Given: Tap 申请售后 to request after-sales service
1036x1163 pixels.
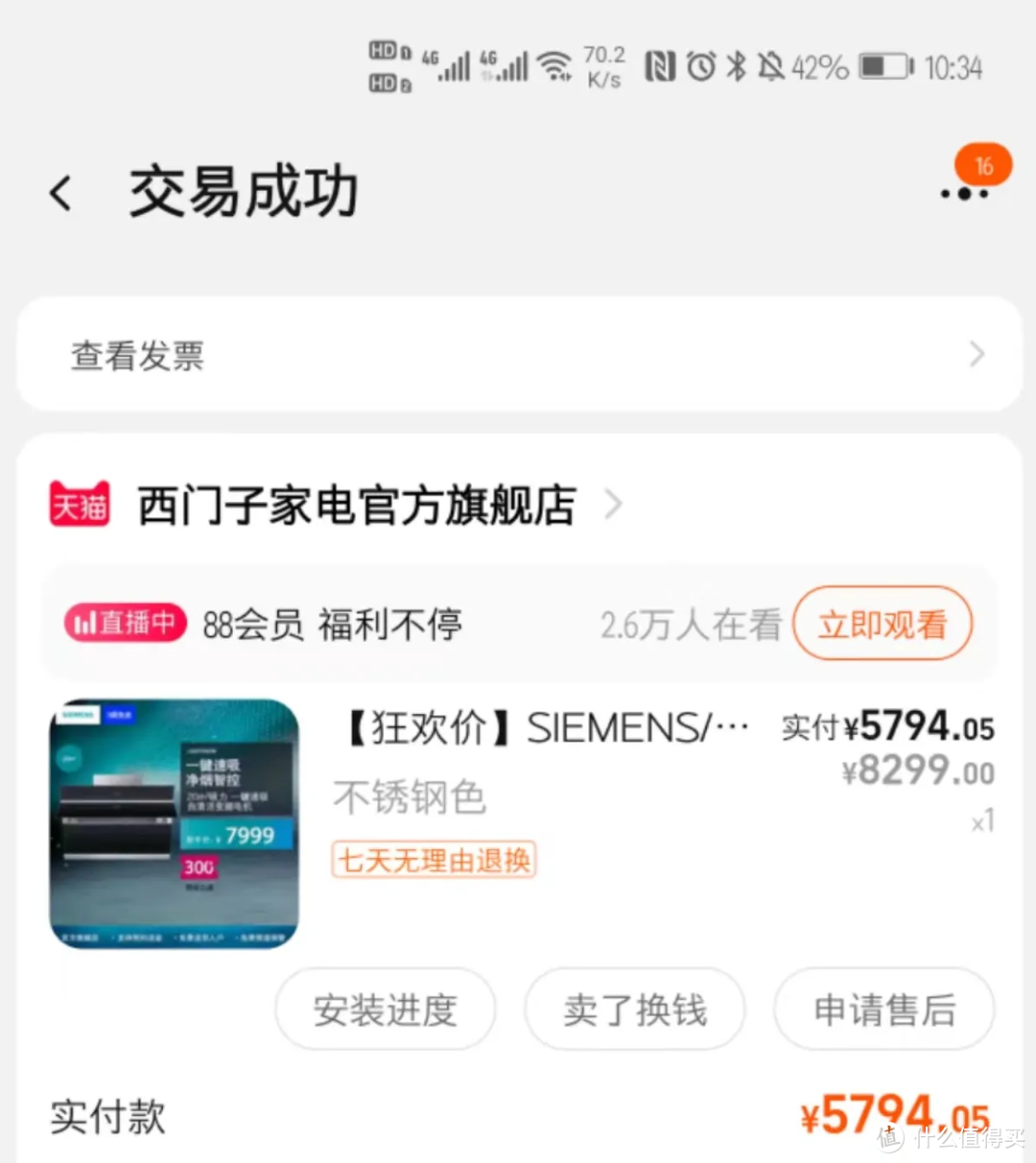Looking at the screenshot, I should (x=883, y=1009).
